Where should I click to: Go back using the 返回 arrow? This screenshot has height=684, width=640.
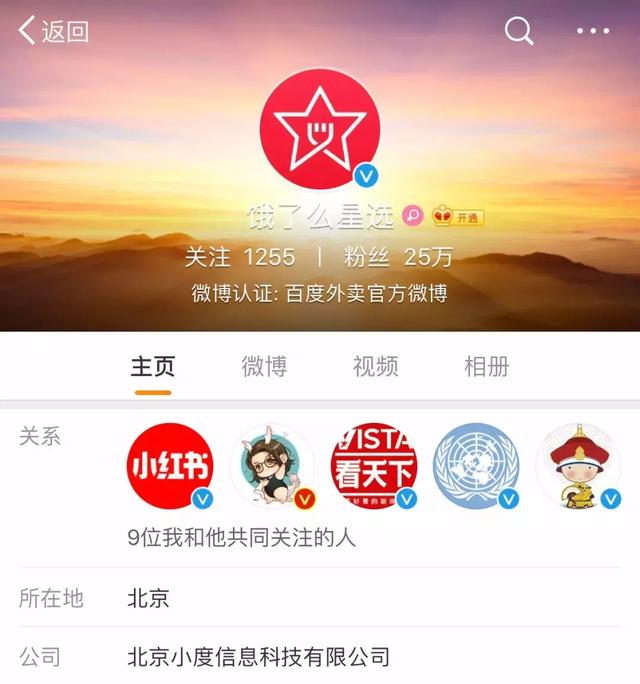coord(53,31)
